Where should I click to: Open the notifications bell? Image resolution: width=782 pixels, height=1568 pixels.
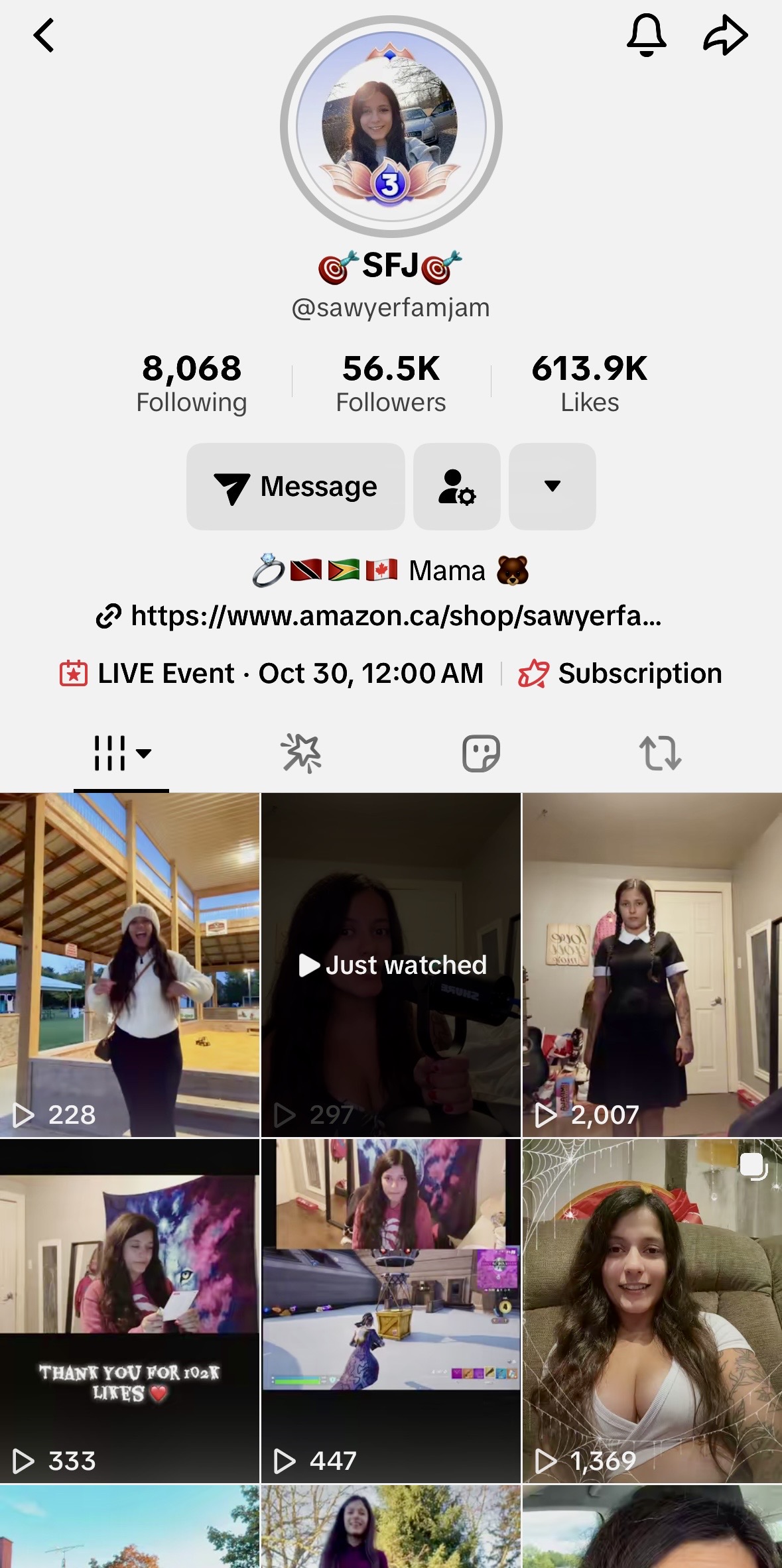646,35
